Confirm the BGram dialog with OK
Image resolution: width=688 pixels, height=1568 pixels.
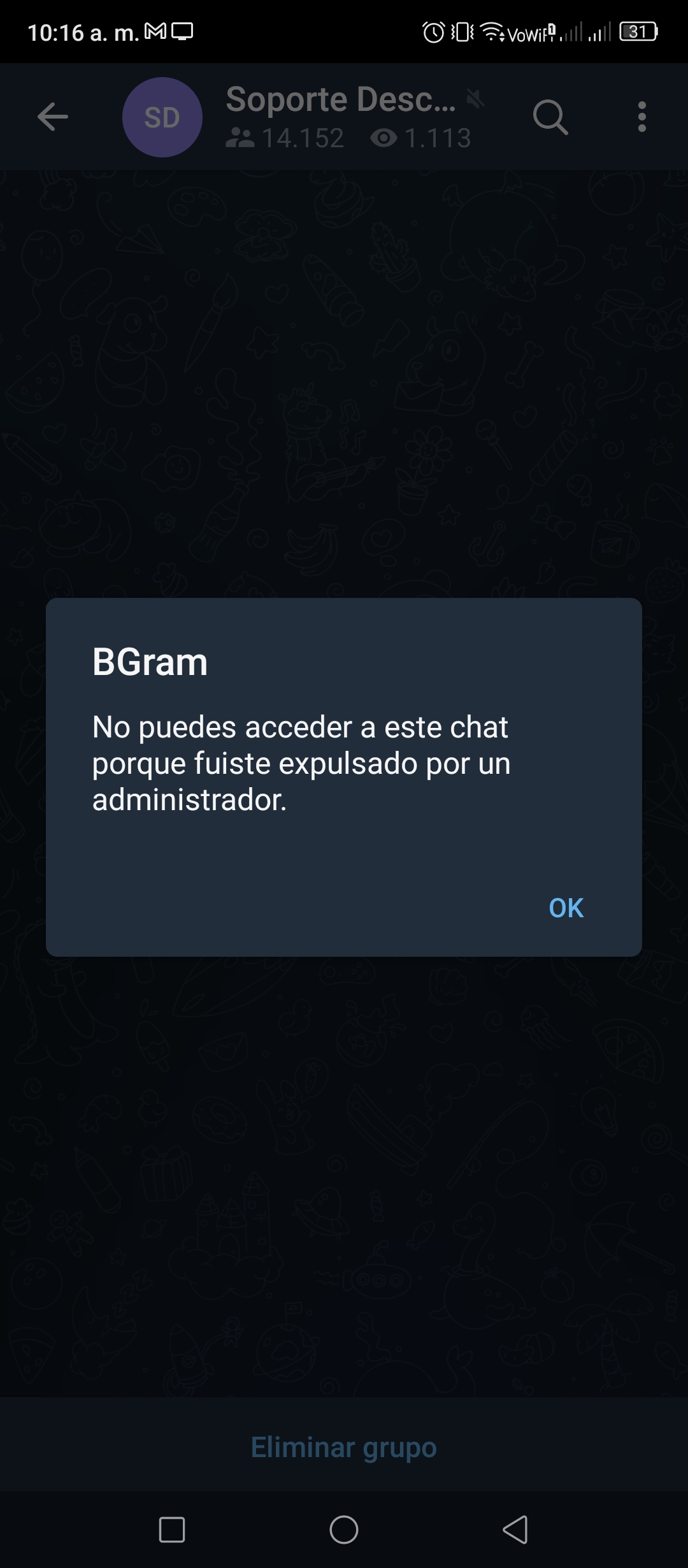[566, 908]
